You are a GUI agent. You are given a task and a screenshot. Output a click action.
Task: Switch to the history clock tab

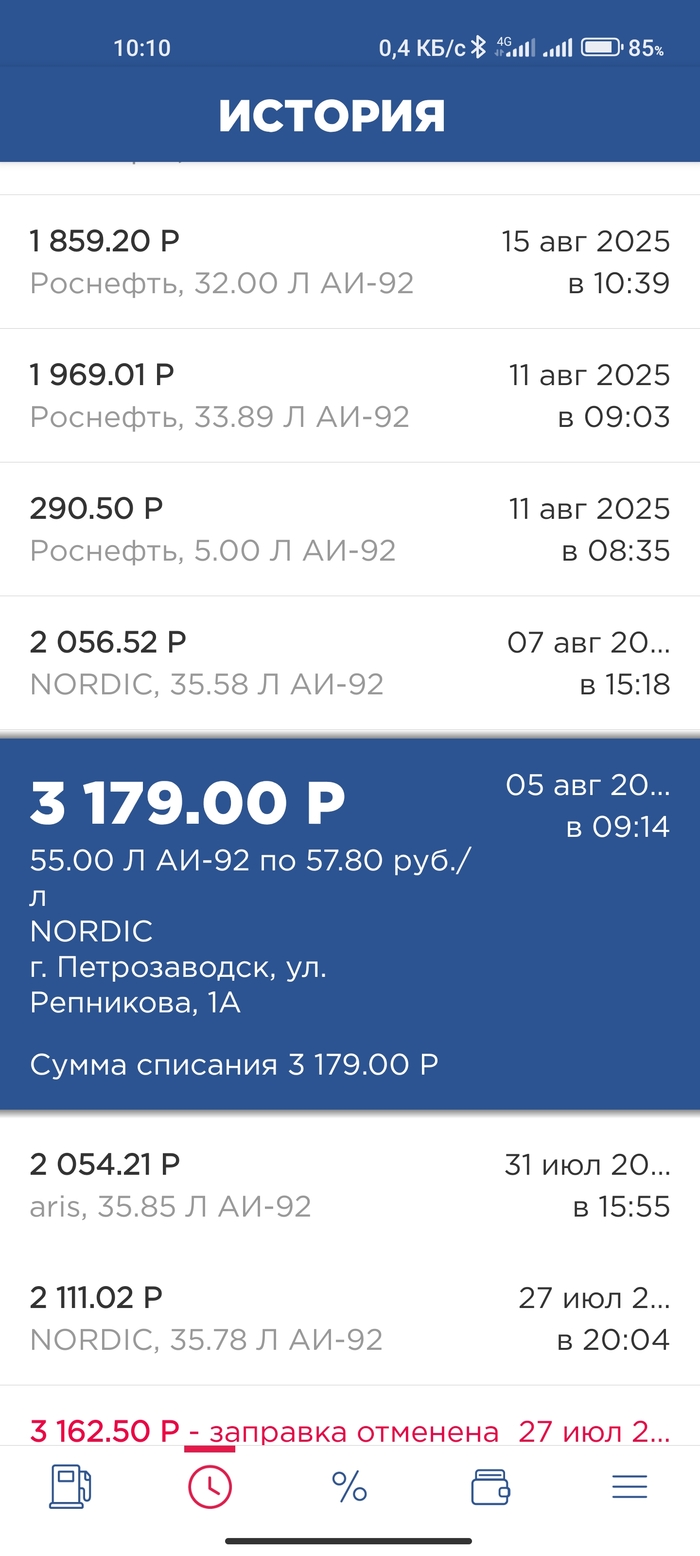point(210,1487)
